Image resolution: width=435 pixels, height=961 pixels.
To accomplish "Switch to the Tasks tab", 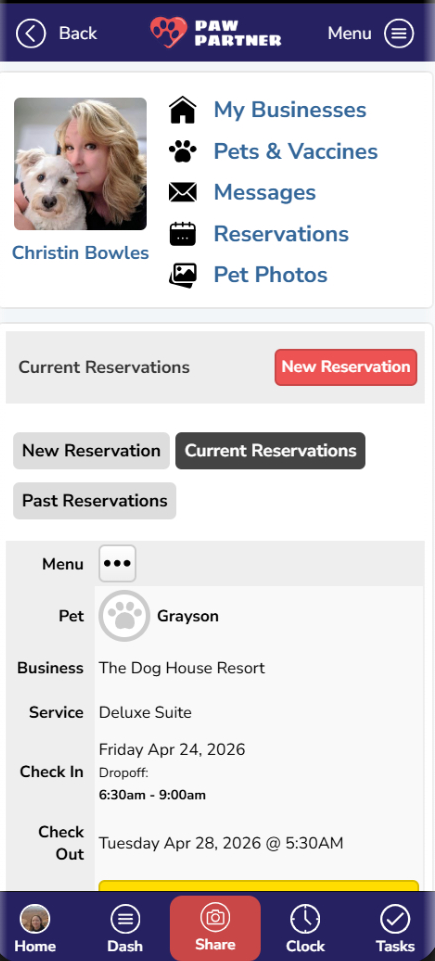I will (x=395, y=930).
